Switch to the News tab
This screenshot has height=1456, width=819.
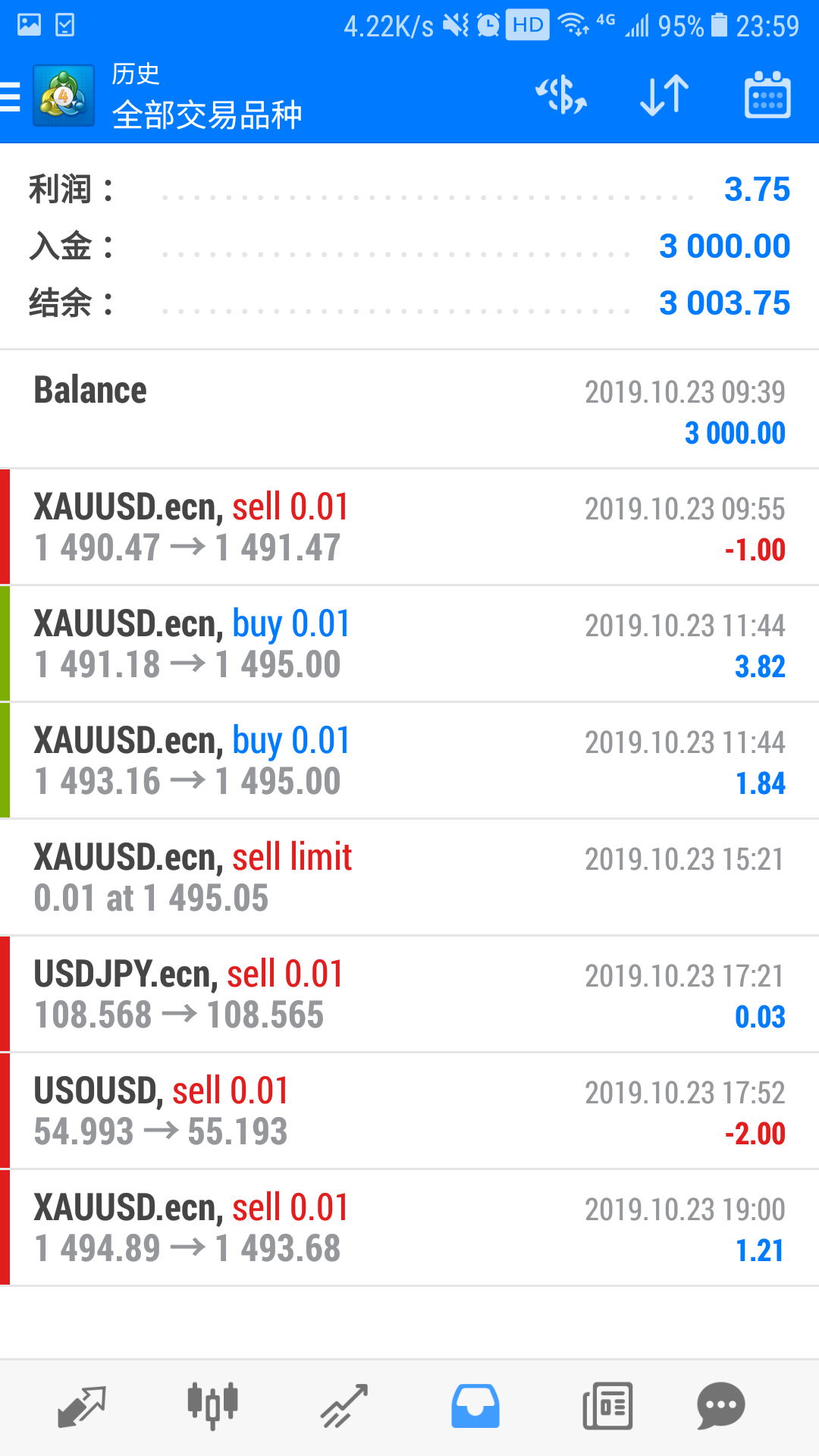[607, 1407]
